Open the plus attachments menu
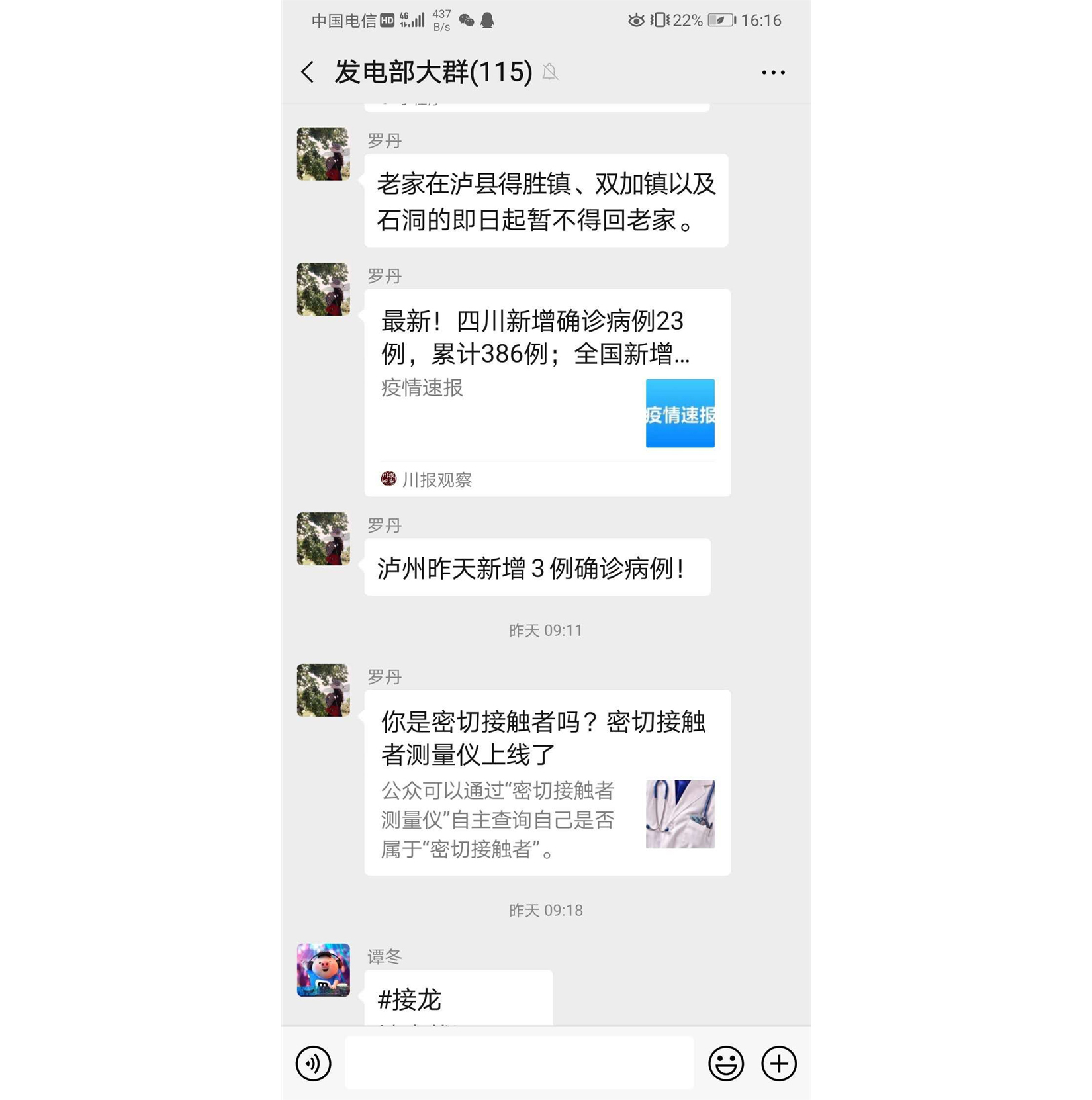Viewport: 1092px width, 1100px height. point(779,1064)
